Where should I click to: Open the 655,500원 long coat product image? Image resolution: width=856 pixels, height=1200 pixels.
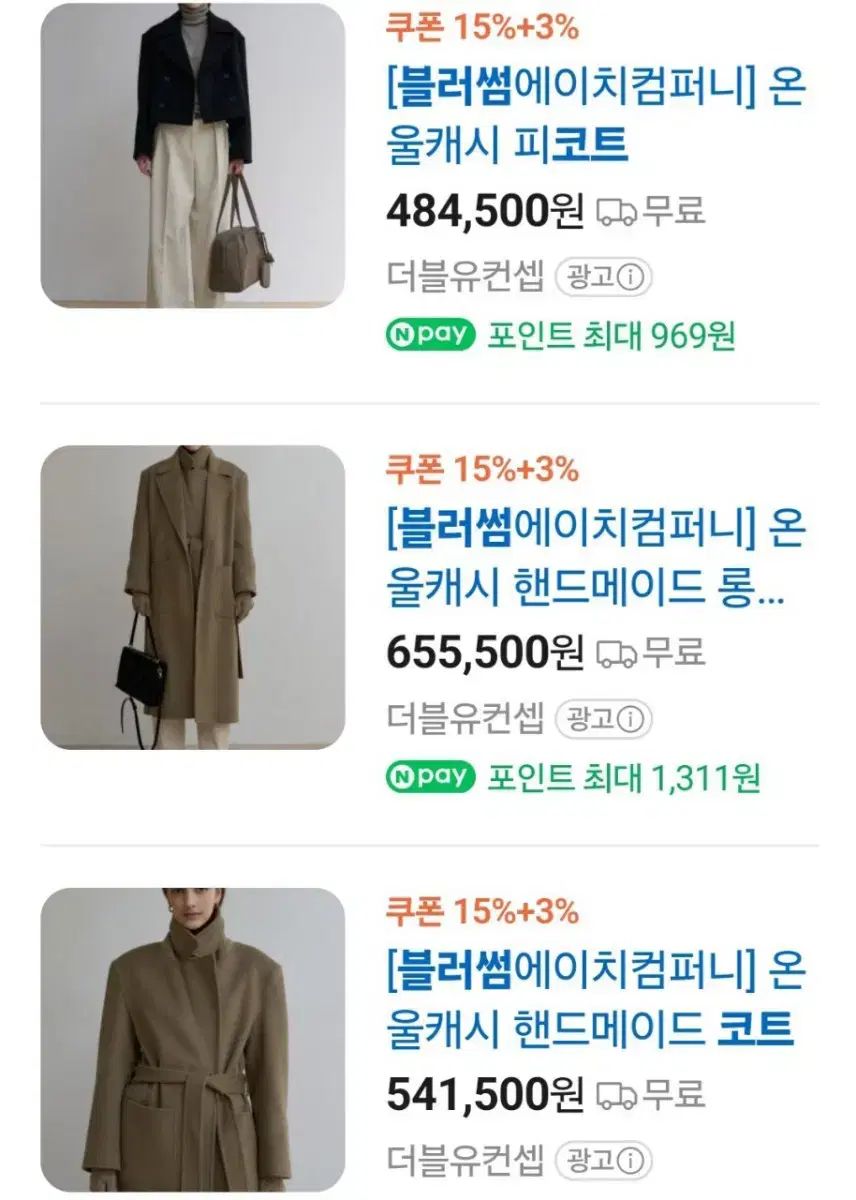[x=192, y=597]
